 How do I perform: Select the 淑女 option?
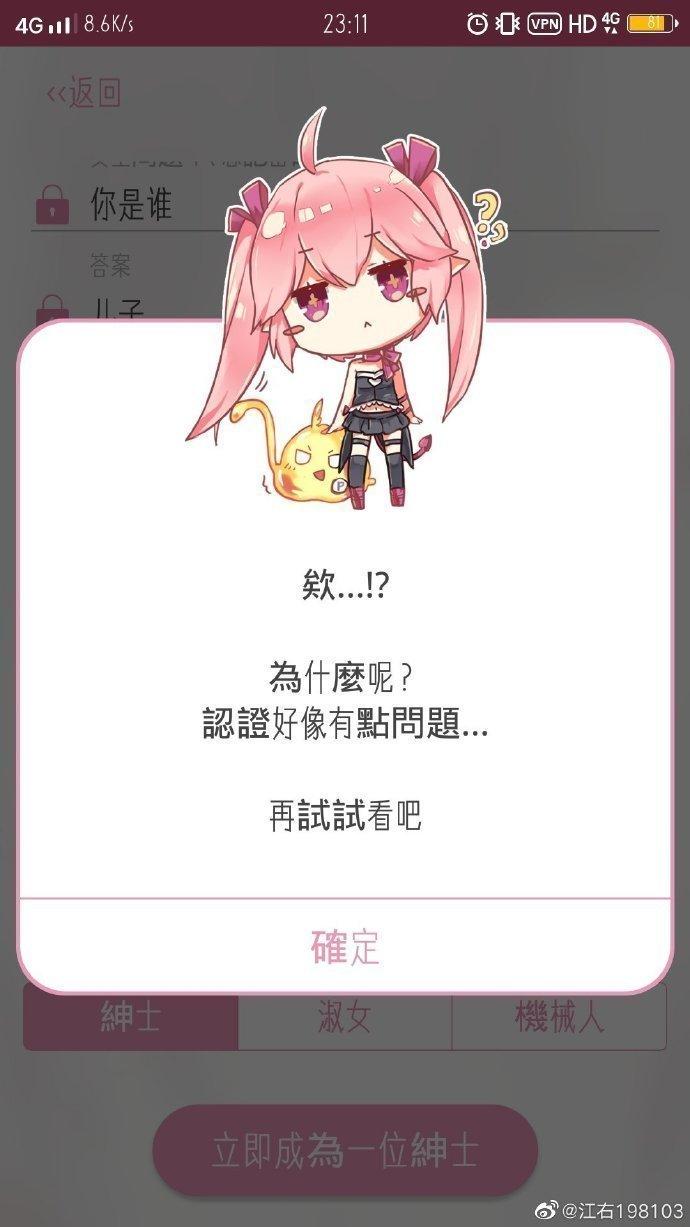345,1018
